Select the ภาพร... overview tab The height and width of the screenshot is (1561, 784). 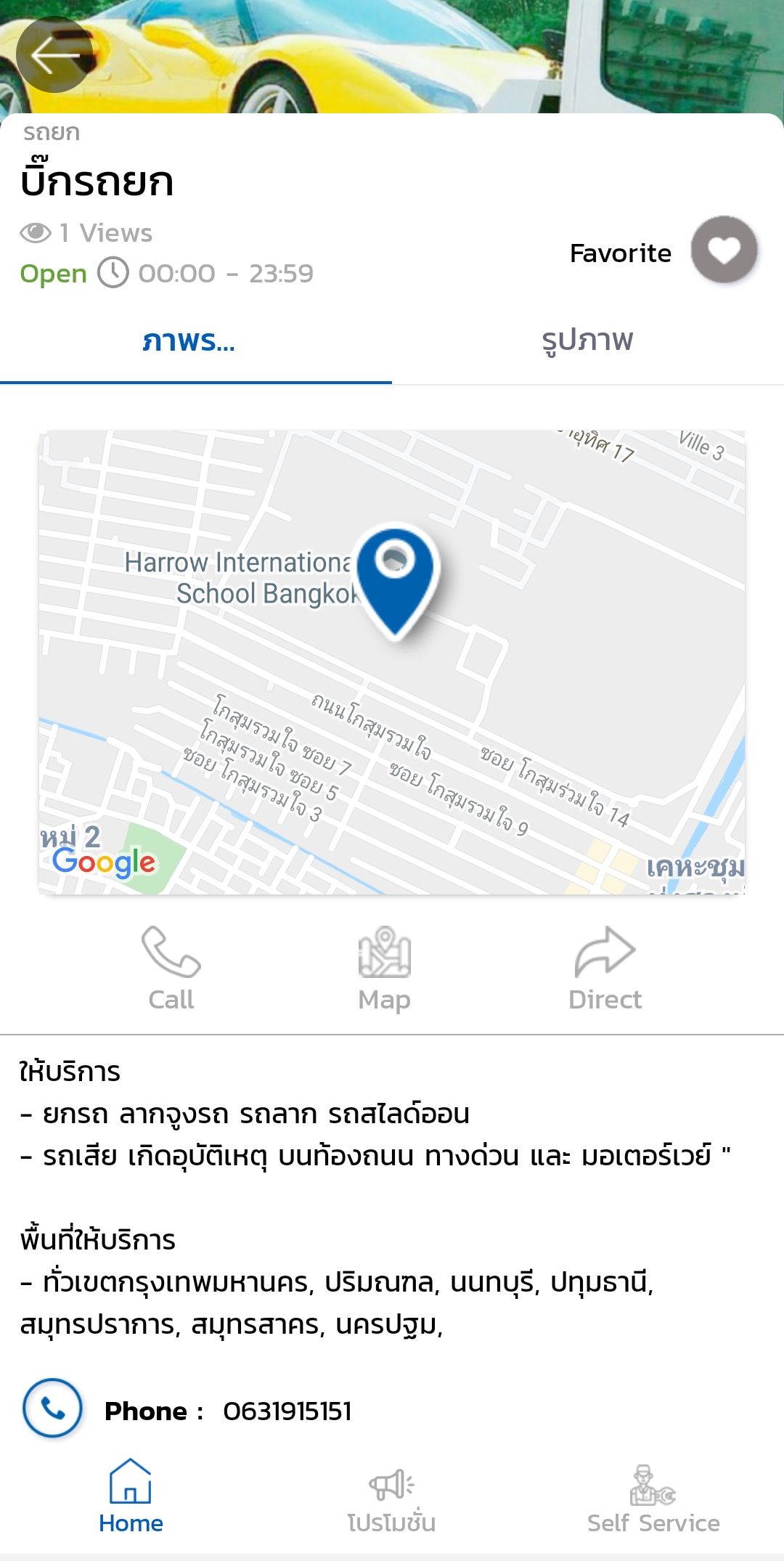(x=196, y=340)
